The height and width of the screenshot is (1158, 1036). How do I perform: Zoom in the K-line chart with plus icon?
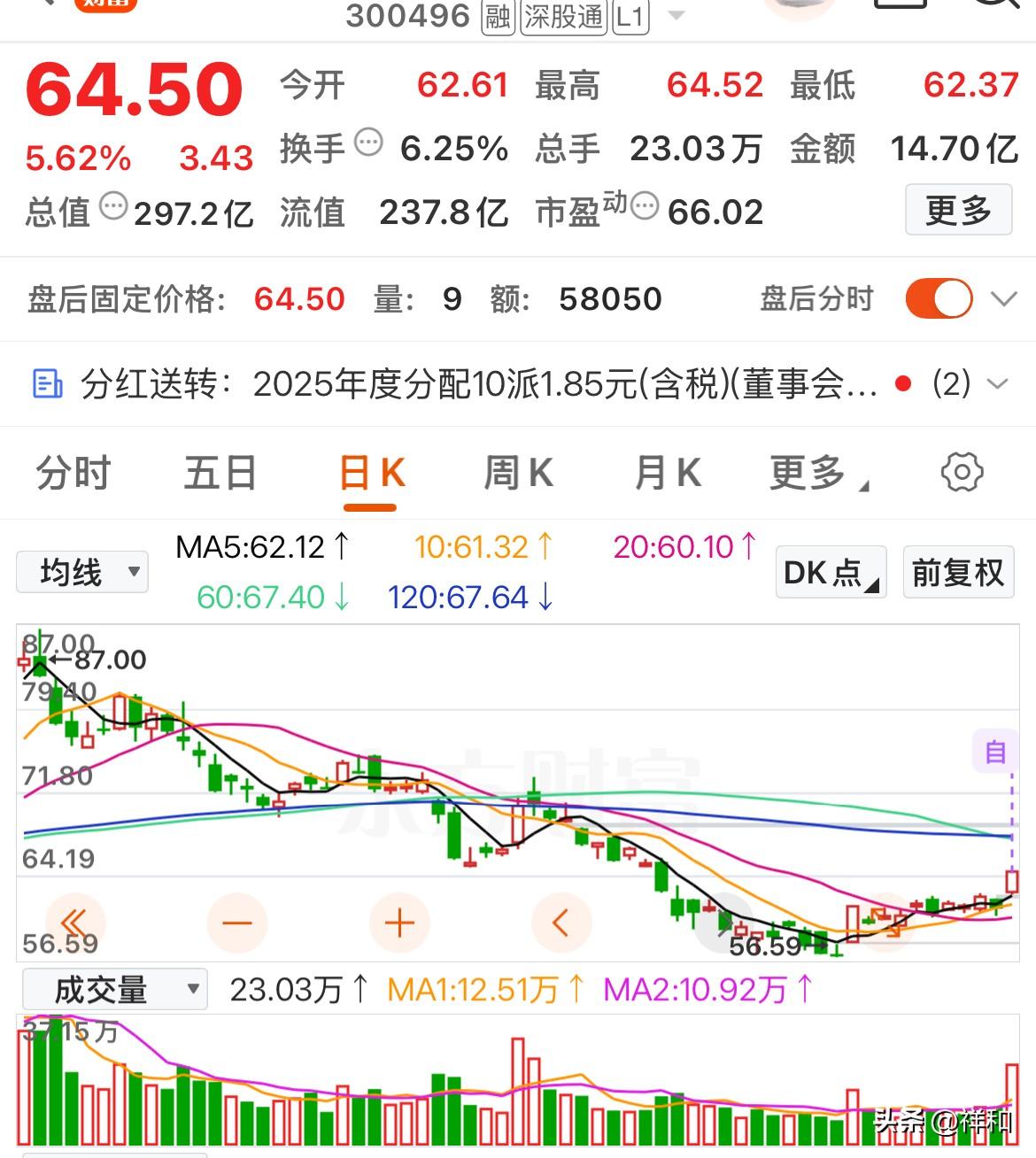coord(399,923)
